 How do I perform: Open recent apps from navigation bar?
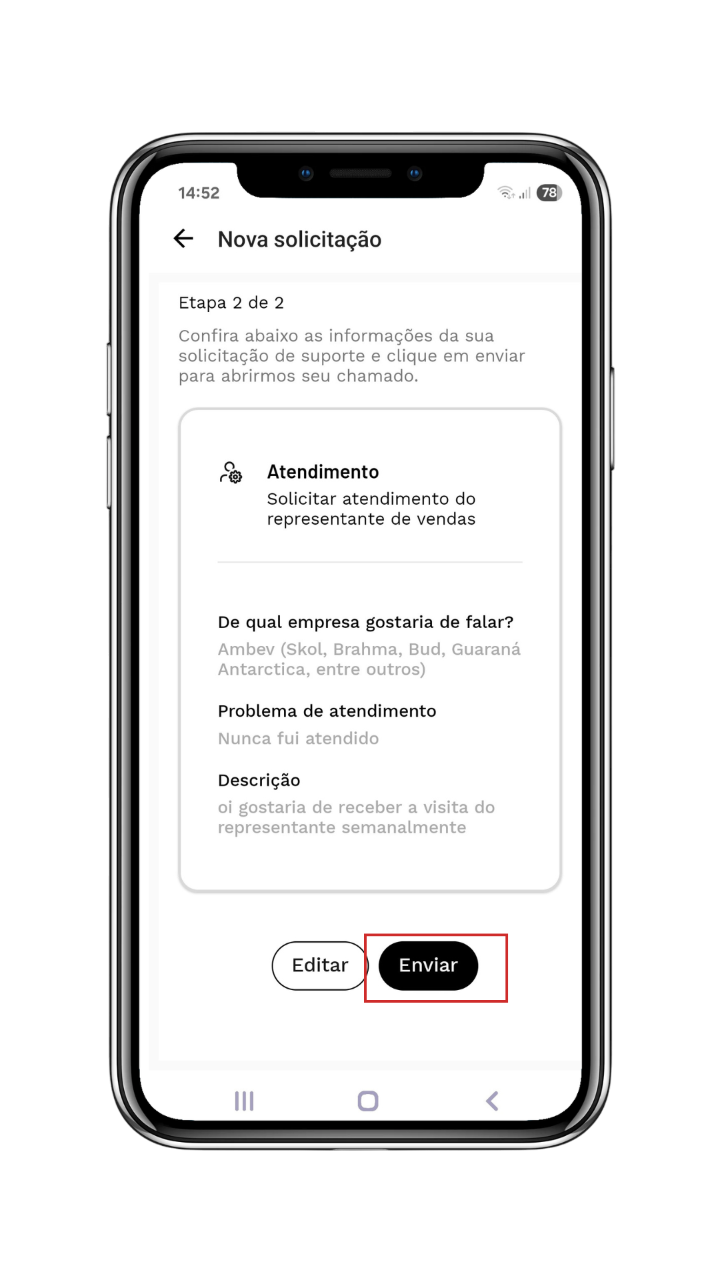244,1101
